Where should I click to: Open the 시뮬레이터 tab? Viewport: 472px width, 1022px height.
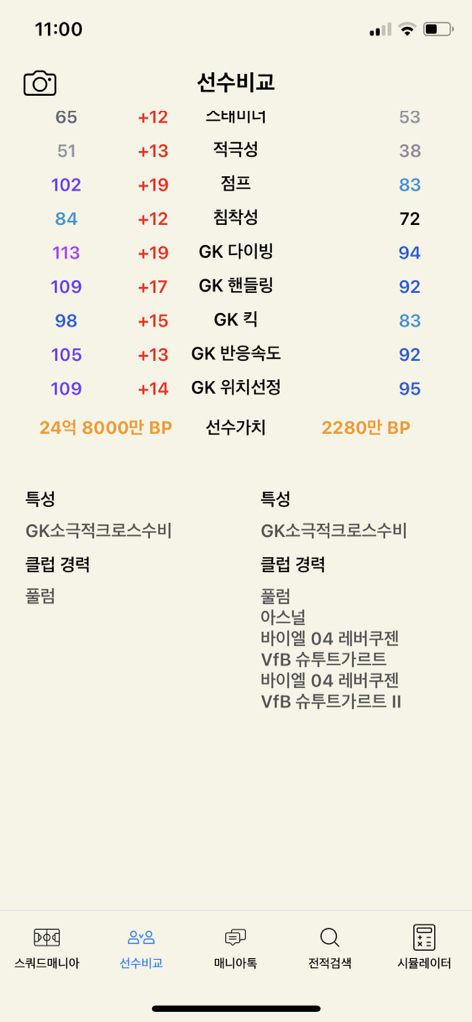point(424,948)
